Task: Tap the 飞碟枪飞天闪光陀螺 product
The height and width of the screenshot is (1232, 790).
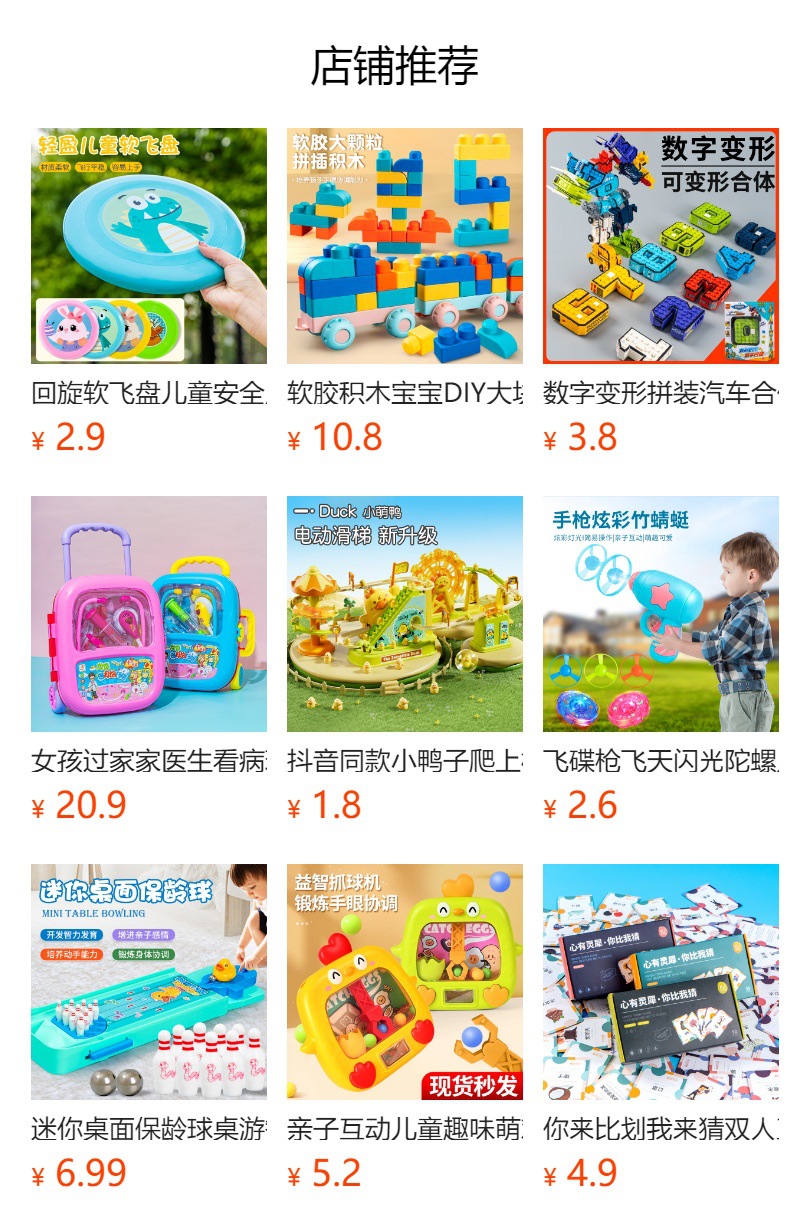Action: point(661,614)
